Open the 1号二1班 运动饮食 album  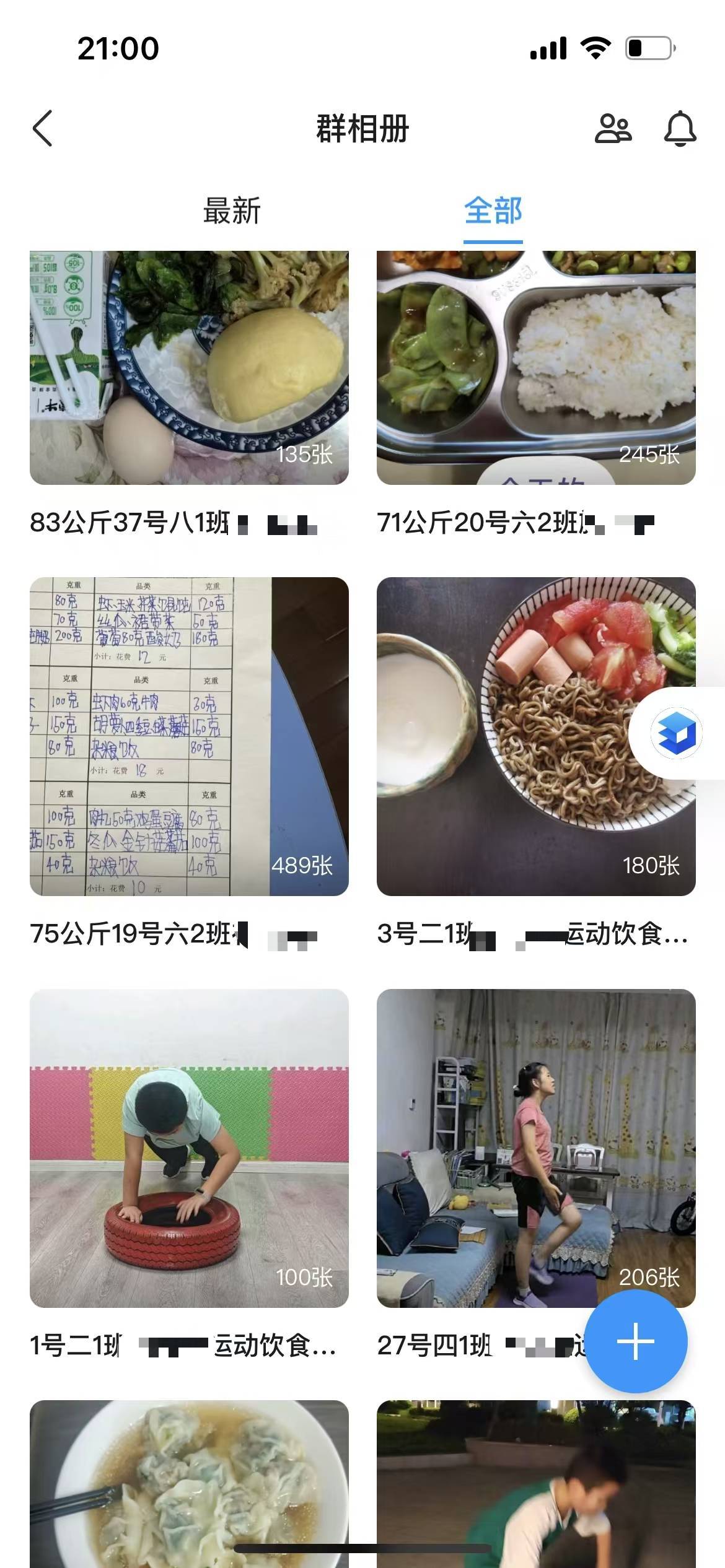point(189,1148)
